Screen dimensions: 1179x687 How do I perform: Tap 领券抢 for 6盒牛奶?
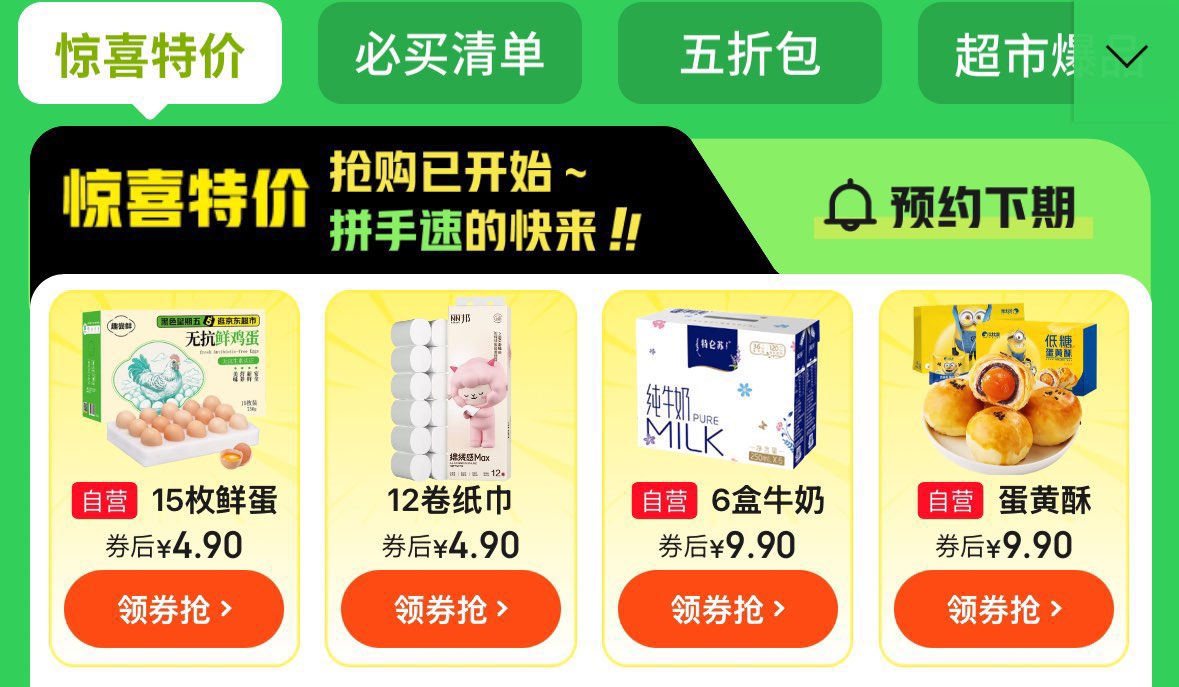pyautogui.click(x=727, y=609)
